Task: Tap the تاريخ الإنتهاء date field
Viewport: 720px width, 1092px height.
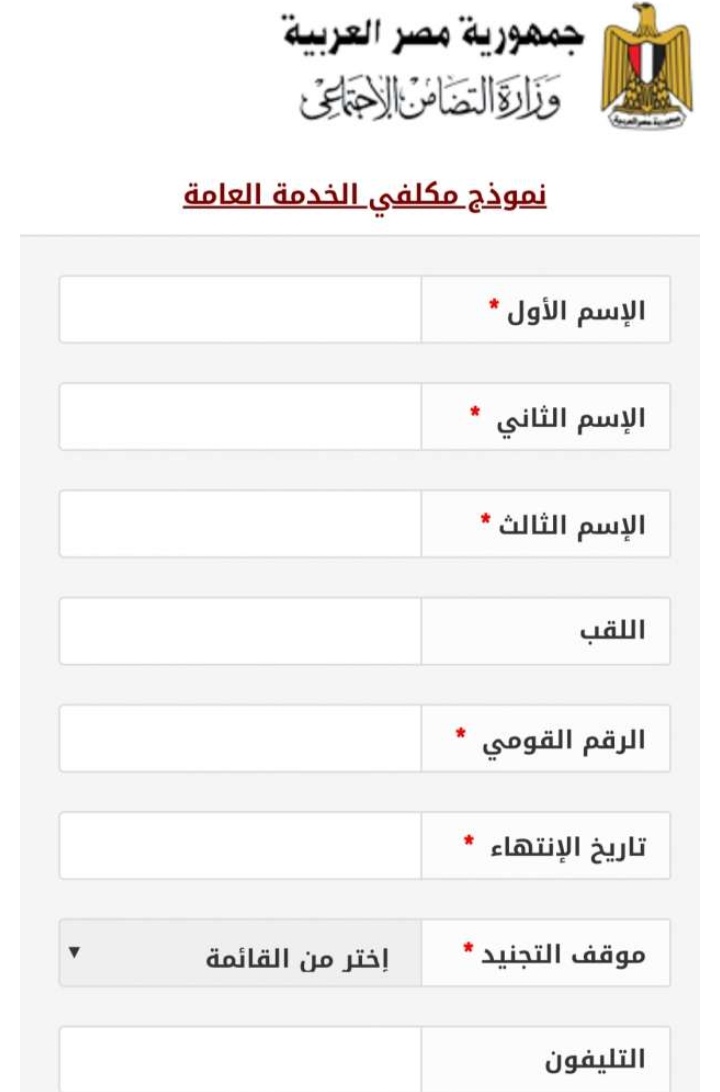Action: pos(240,846)
